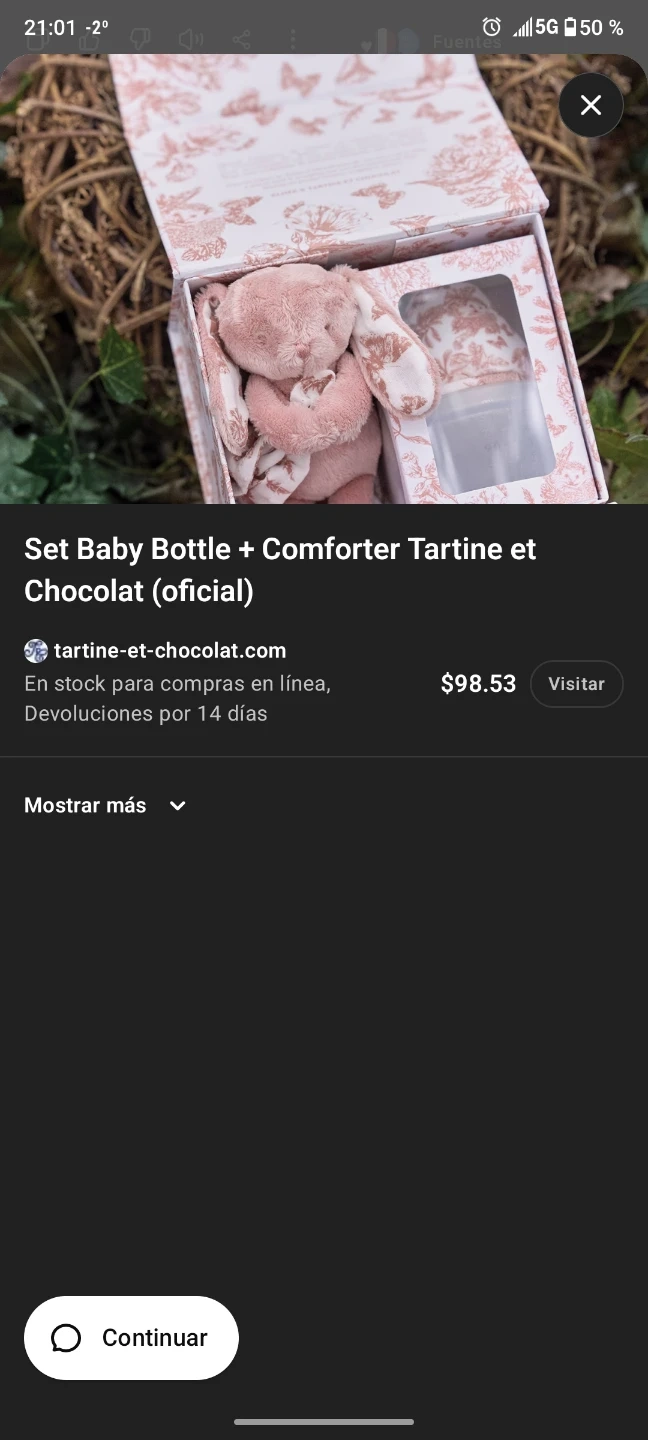Expand Mostrar más details
The width and height of the screenshot is (648, 1440).
tap(106, 806)
